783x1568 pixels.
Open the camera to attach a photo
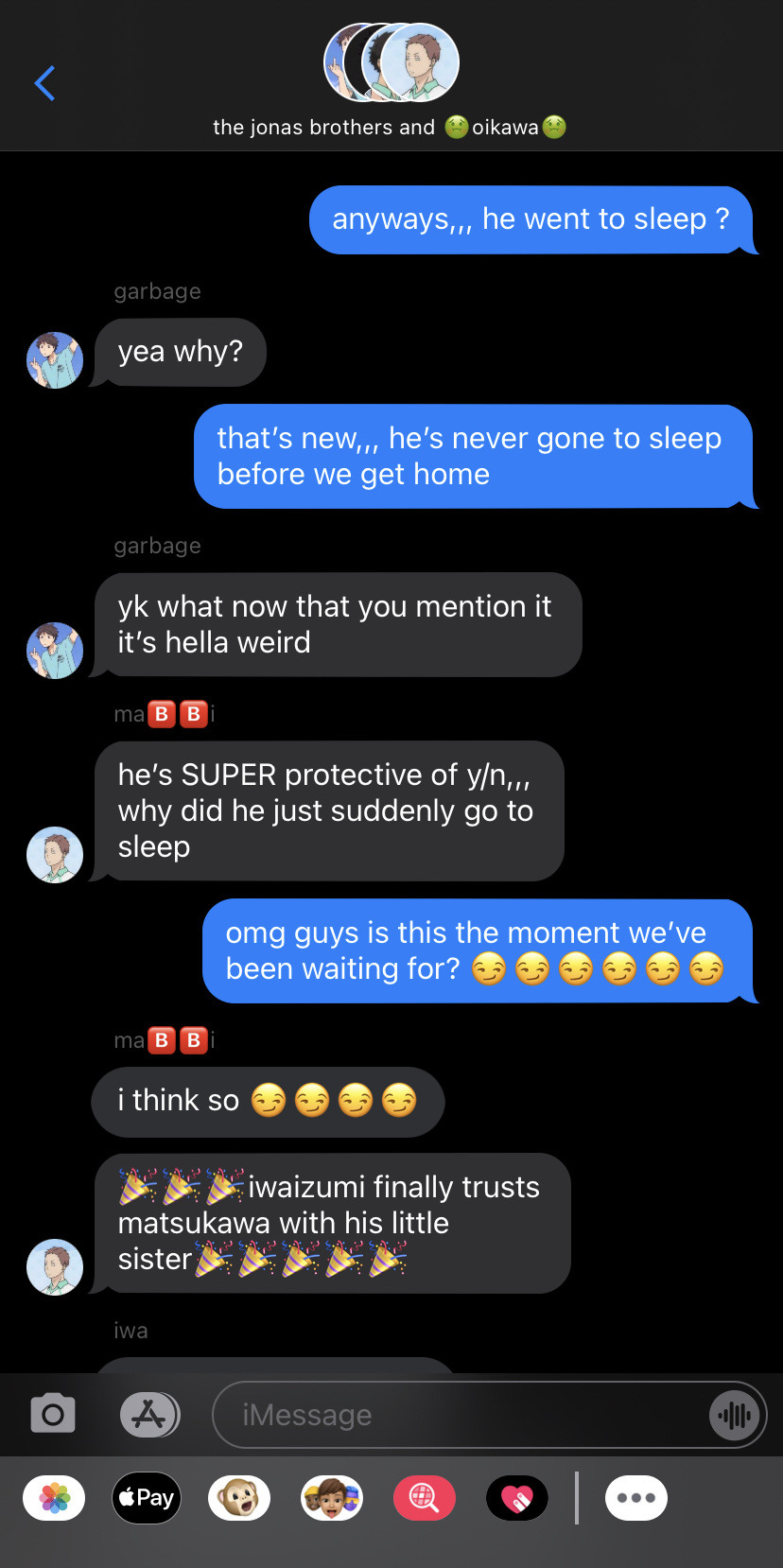pyautogui.click(x=53, y=1415)
